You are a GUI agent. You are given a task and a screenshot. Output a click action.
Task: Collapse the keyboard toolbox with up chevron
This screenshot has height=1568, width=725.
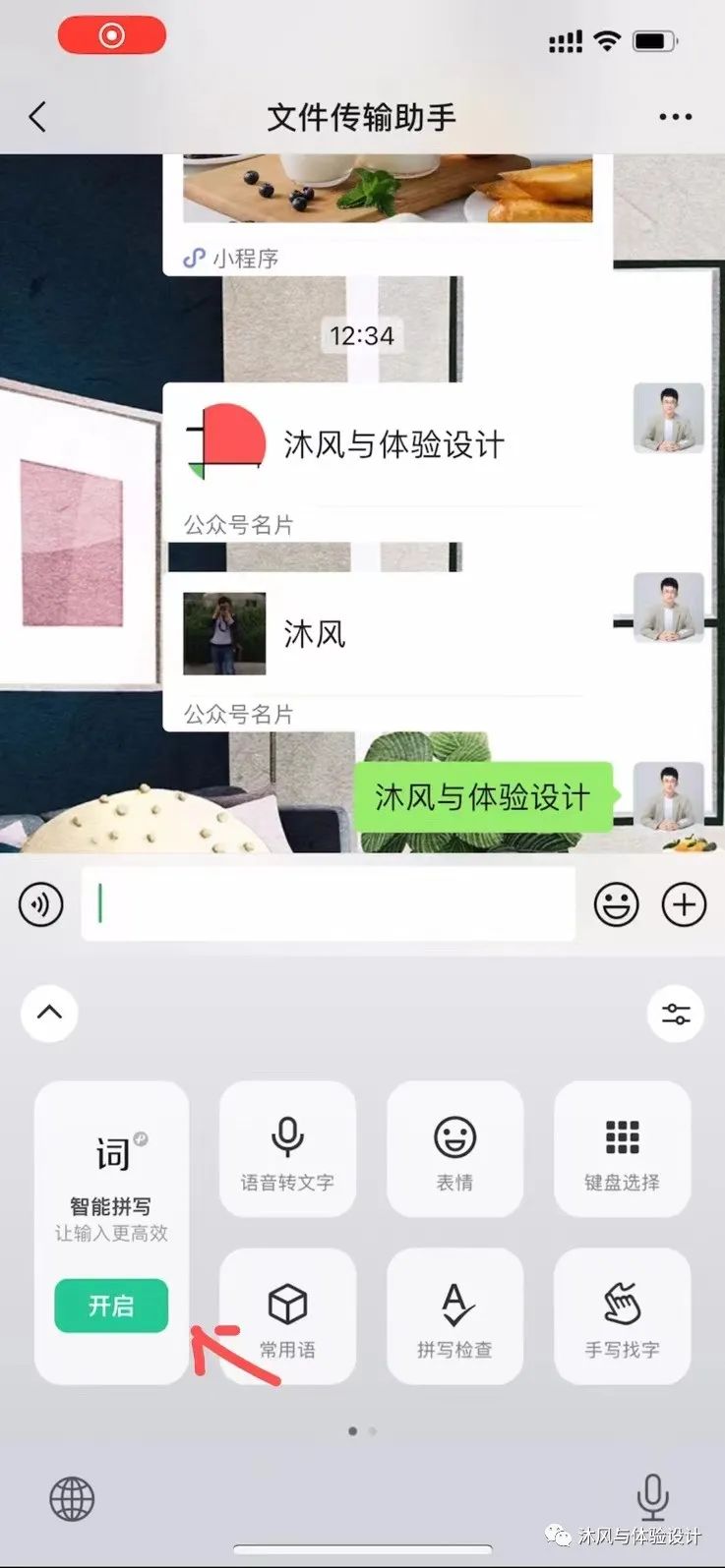click(x=49, y=1013)
